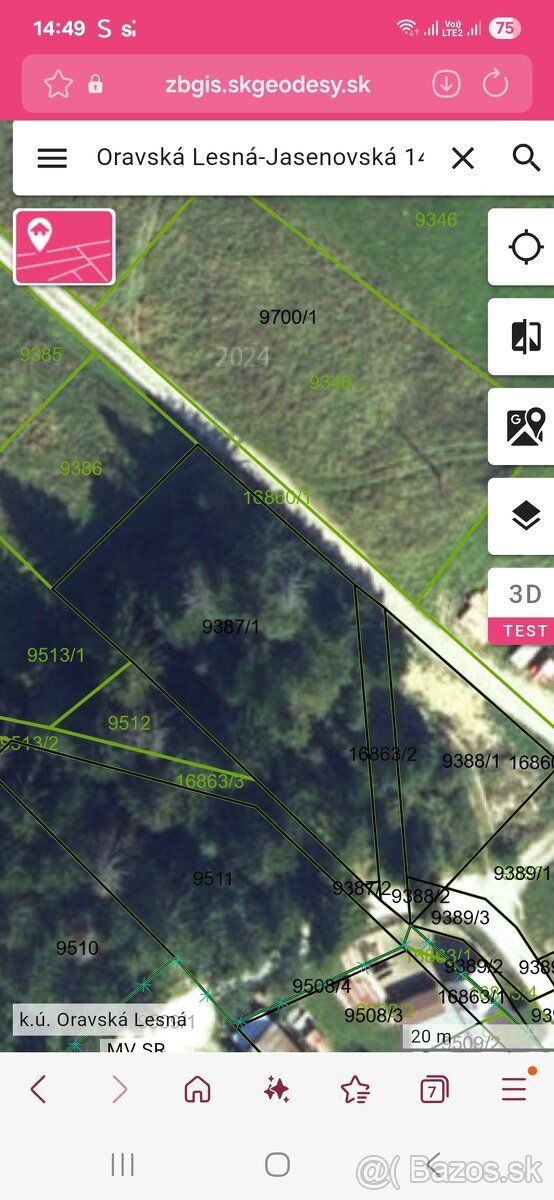Viewport: 554px width, 1200px height.
Task: Center map on my location
Action: click(525, 246)
